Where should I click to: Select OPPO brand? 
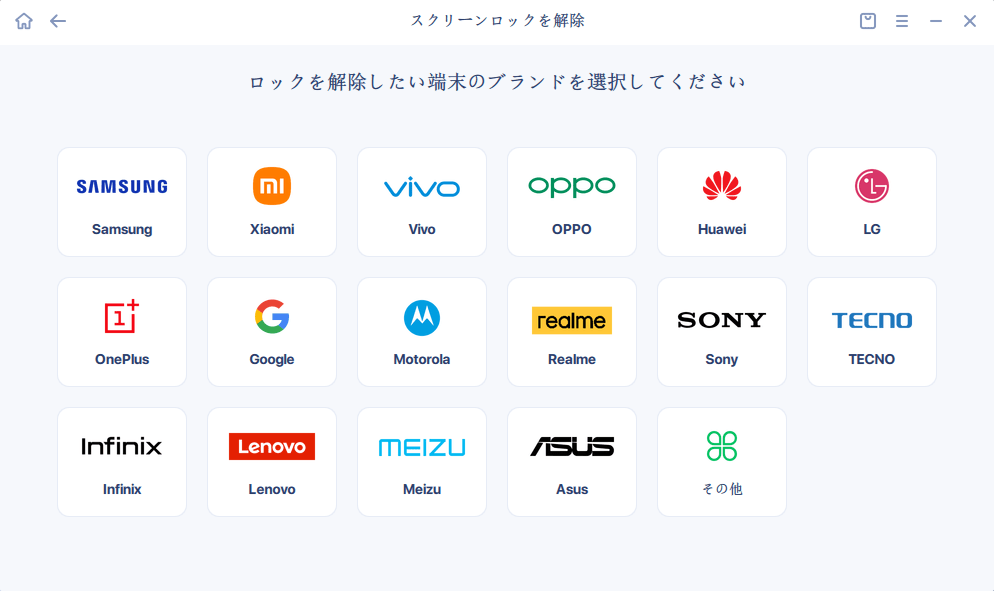point(572,202)
